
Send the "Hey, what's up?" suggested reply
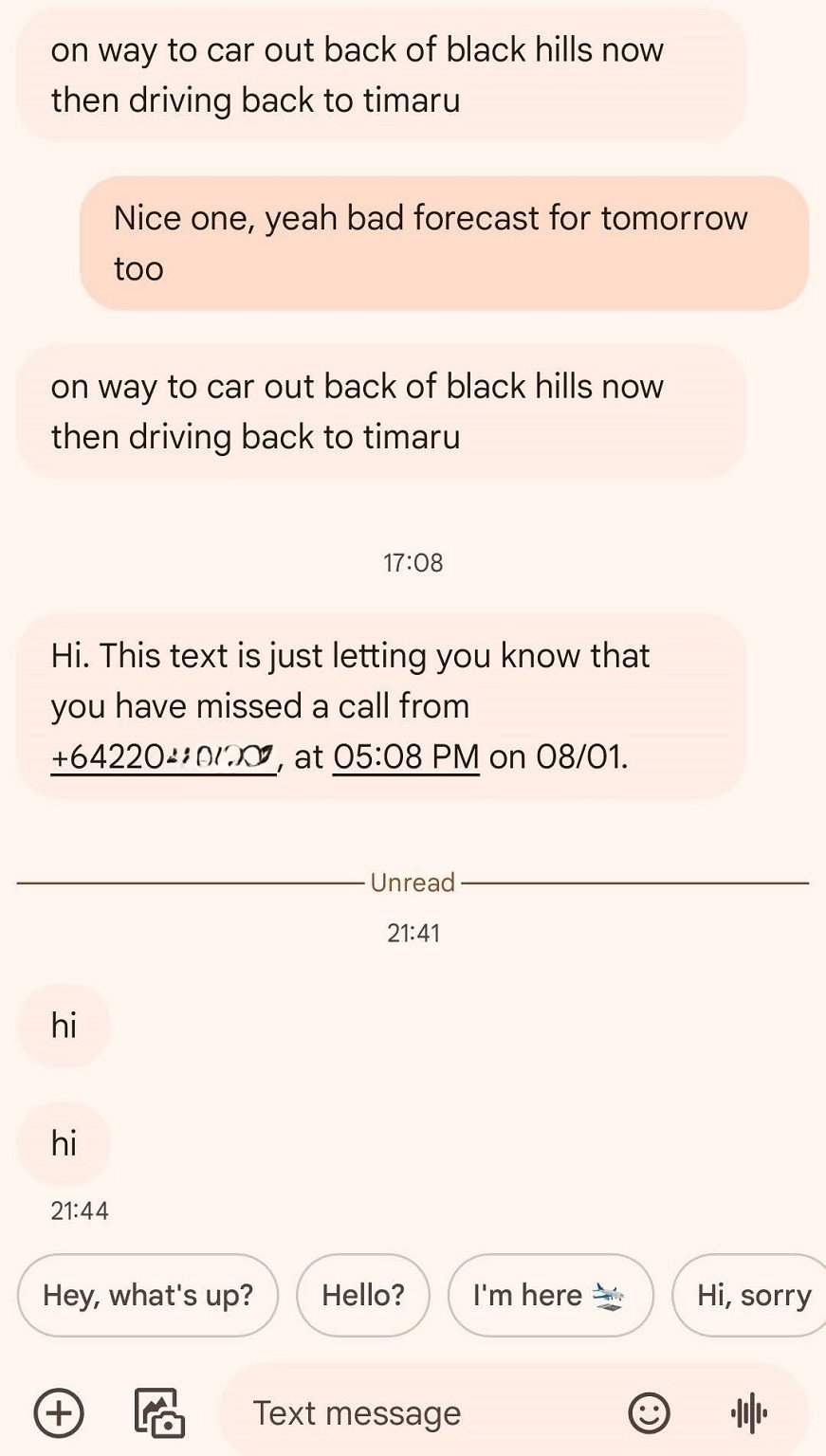pyautogui.click(x=148, y=1295)
